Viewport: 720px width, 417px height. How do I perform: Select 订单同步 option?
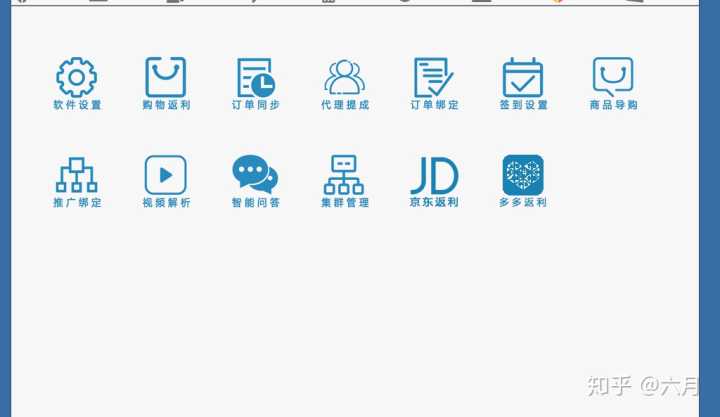pyautogui.click(x=256, y=78)
